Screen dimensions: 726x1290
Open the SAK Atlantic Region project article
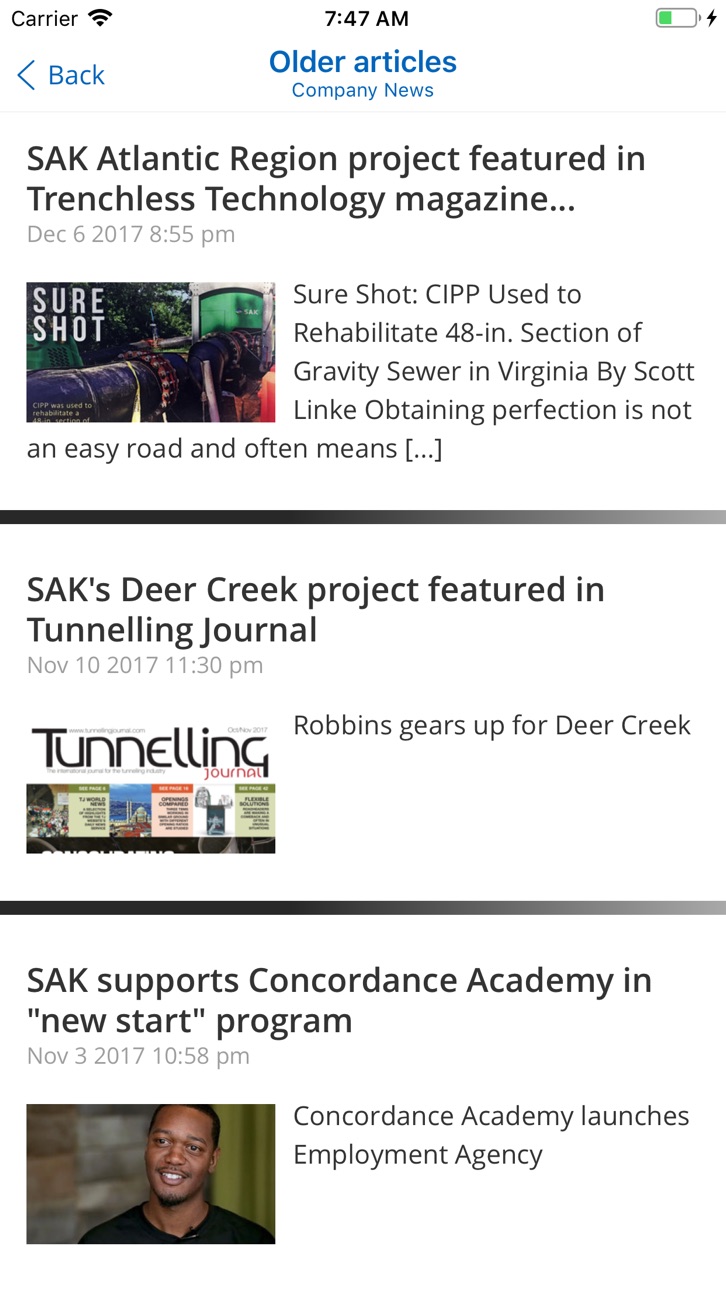pos(363,311)
